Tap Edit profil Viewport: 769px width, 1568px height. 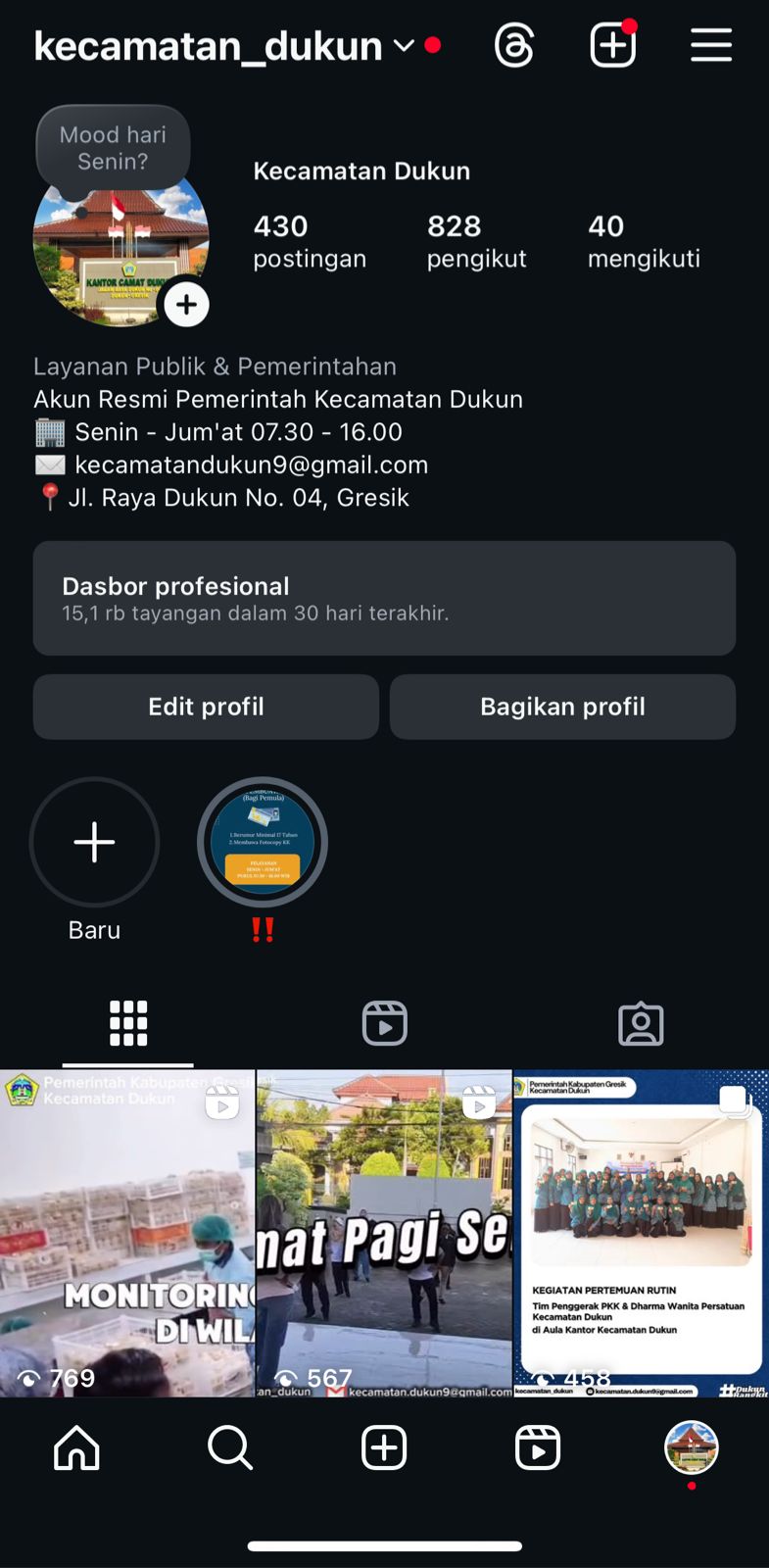click(206, 707)
